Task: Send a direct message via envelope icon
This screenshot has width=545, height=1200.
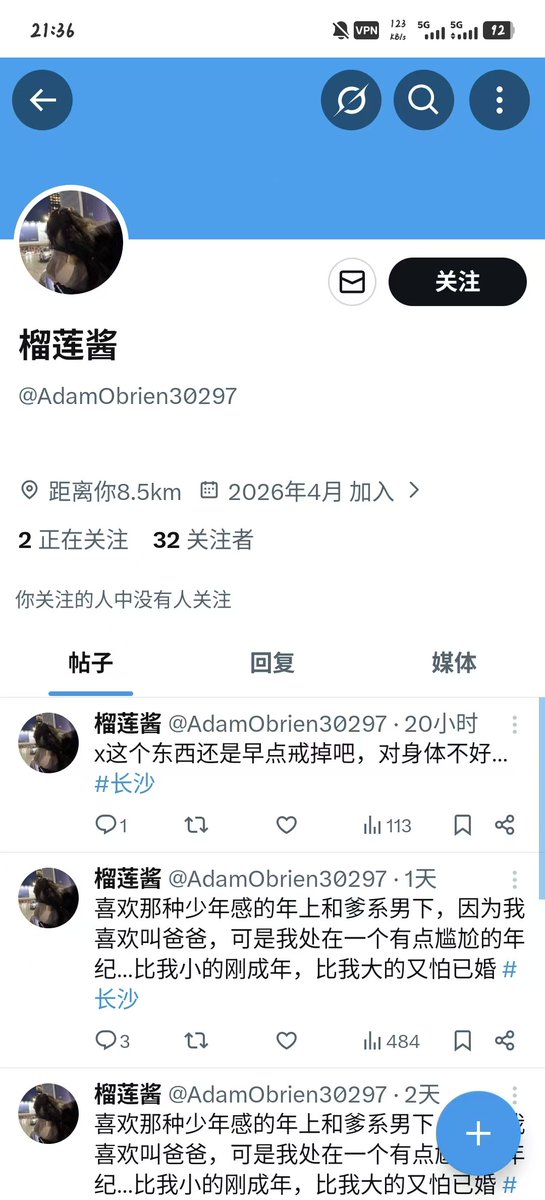Action: tap(352, 282)
